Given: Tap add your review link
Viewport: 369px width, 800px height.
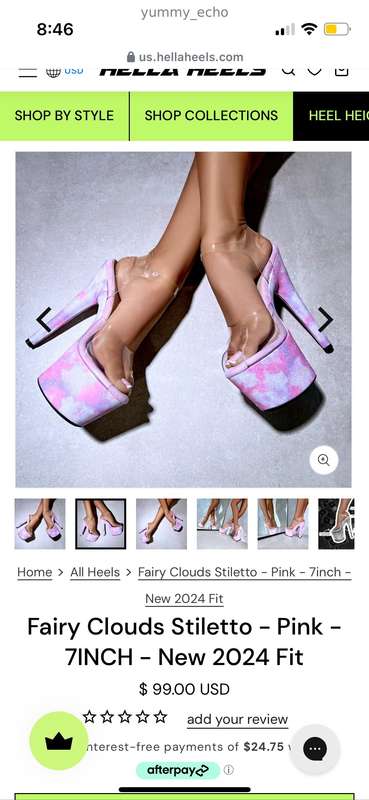Looking at the screenshot, I should tap(237, 719).
